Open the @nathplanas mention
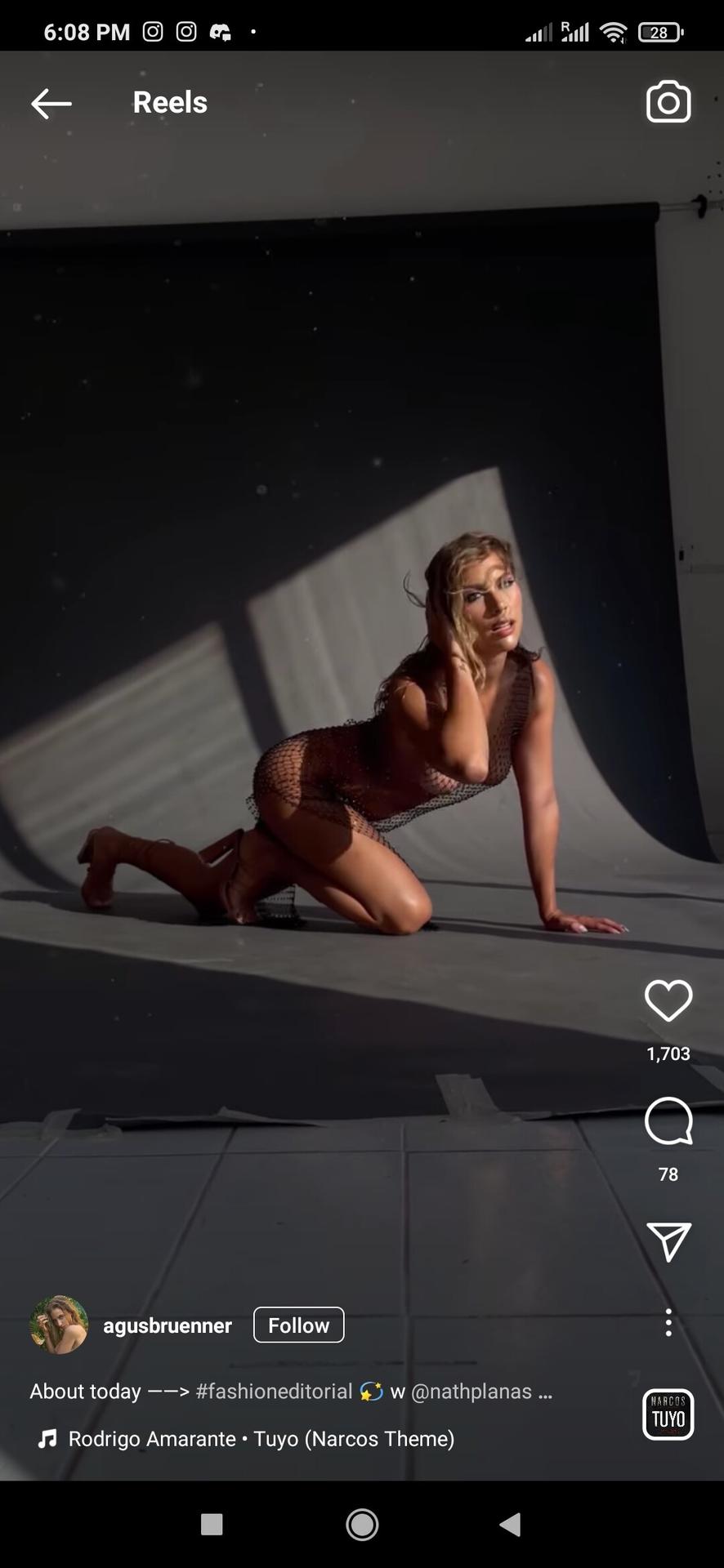The width and height of the screenshot is (724, 1568). click(471, 1392)
